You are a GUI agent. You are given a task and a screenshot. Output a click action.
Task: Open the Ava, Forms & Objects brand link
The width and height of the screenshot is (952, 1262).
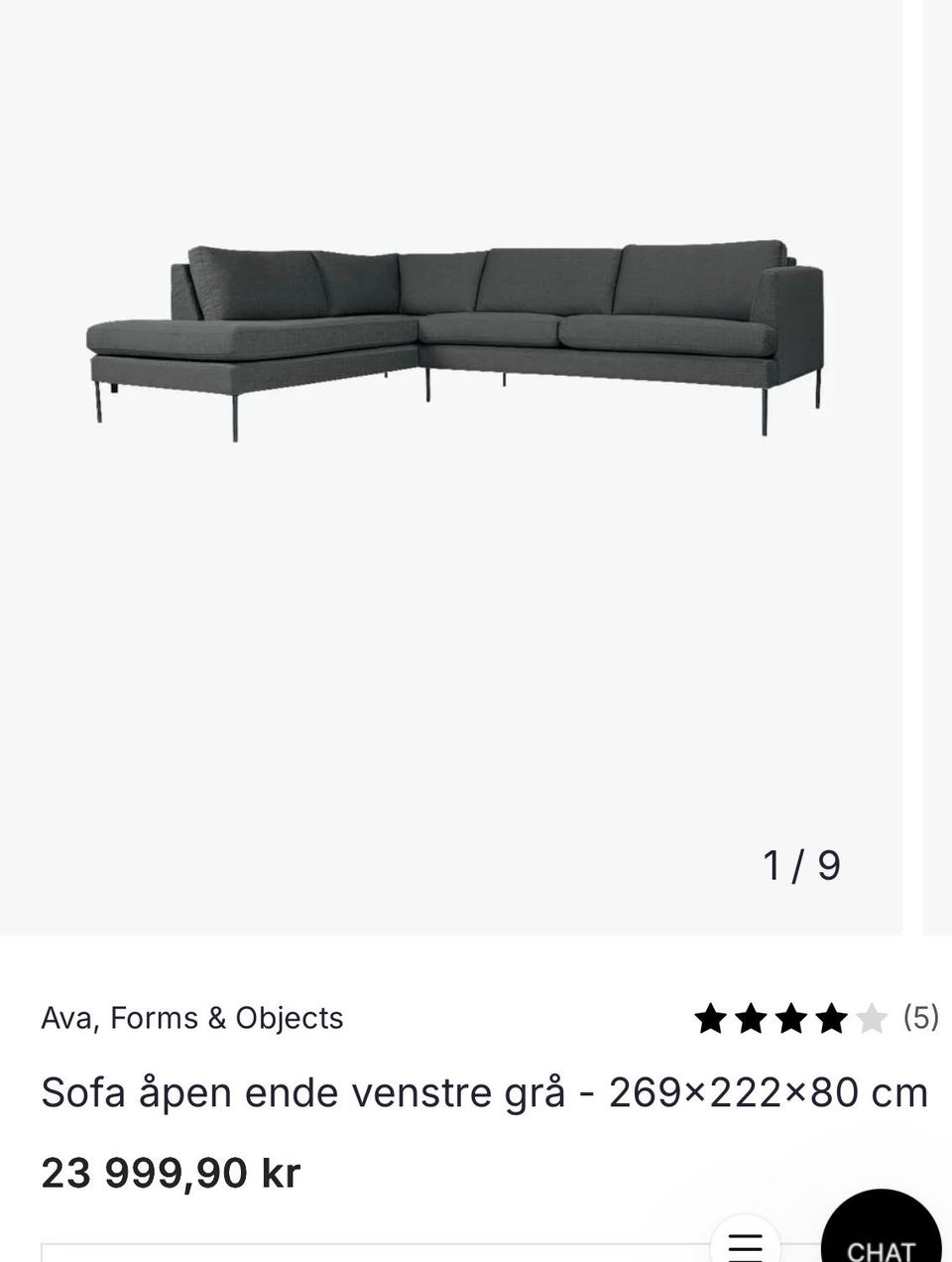coord(192,1018)
